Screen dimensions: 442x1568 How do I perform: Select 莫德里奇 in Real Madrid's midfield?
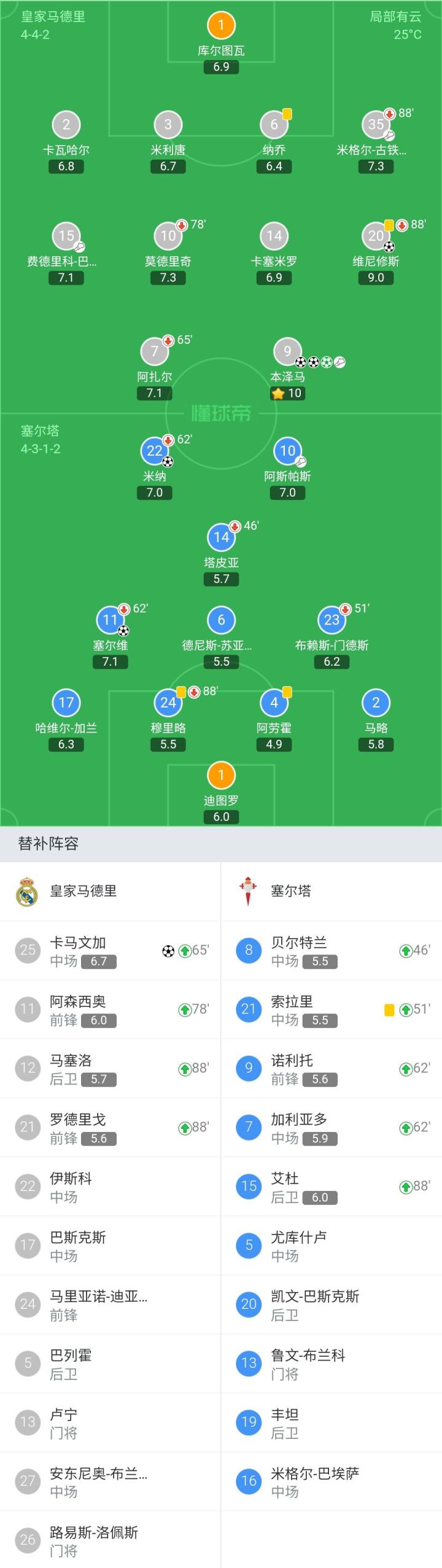168,237
